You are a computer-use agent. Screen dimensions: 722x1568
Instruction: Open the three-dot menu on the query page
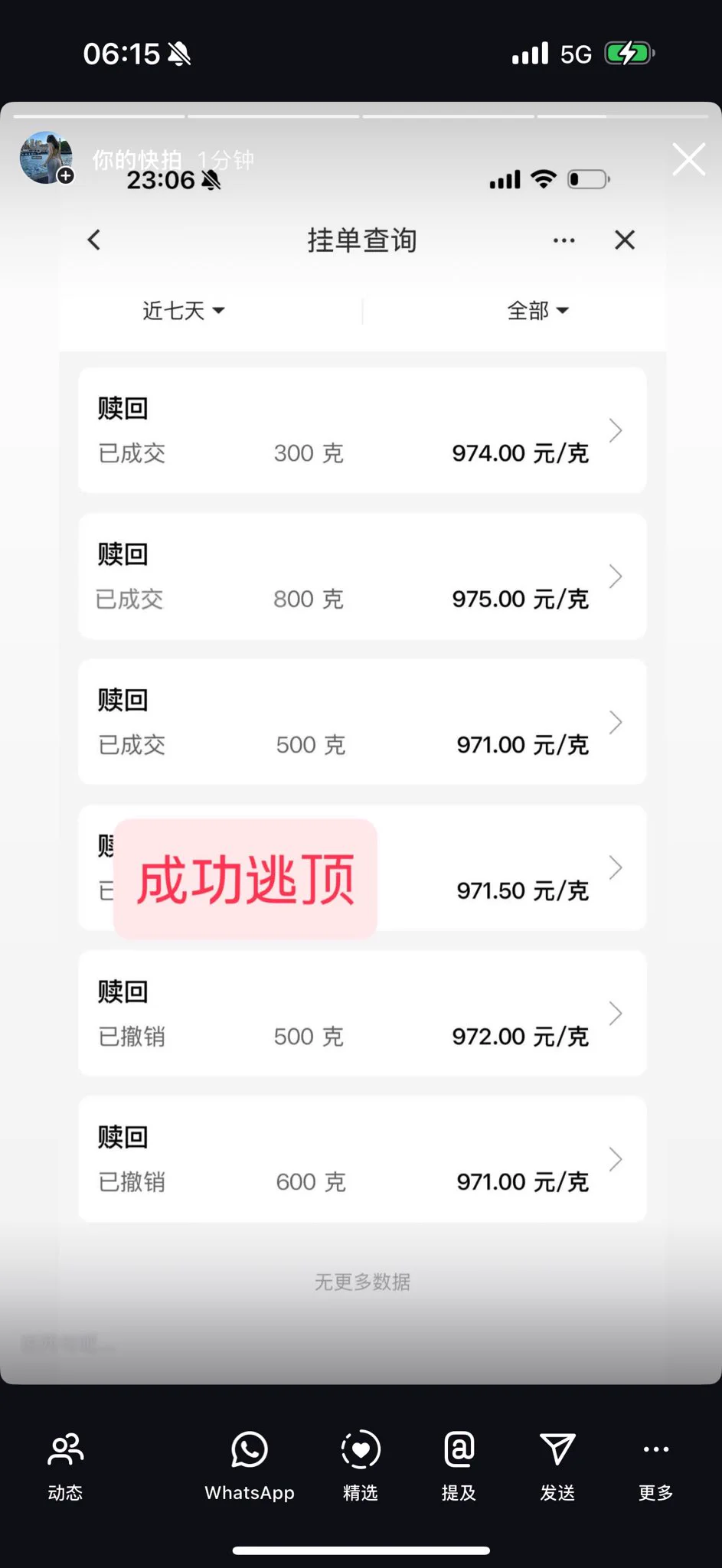tap(564, 240)
